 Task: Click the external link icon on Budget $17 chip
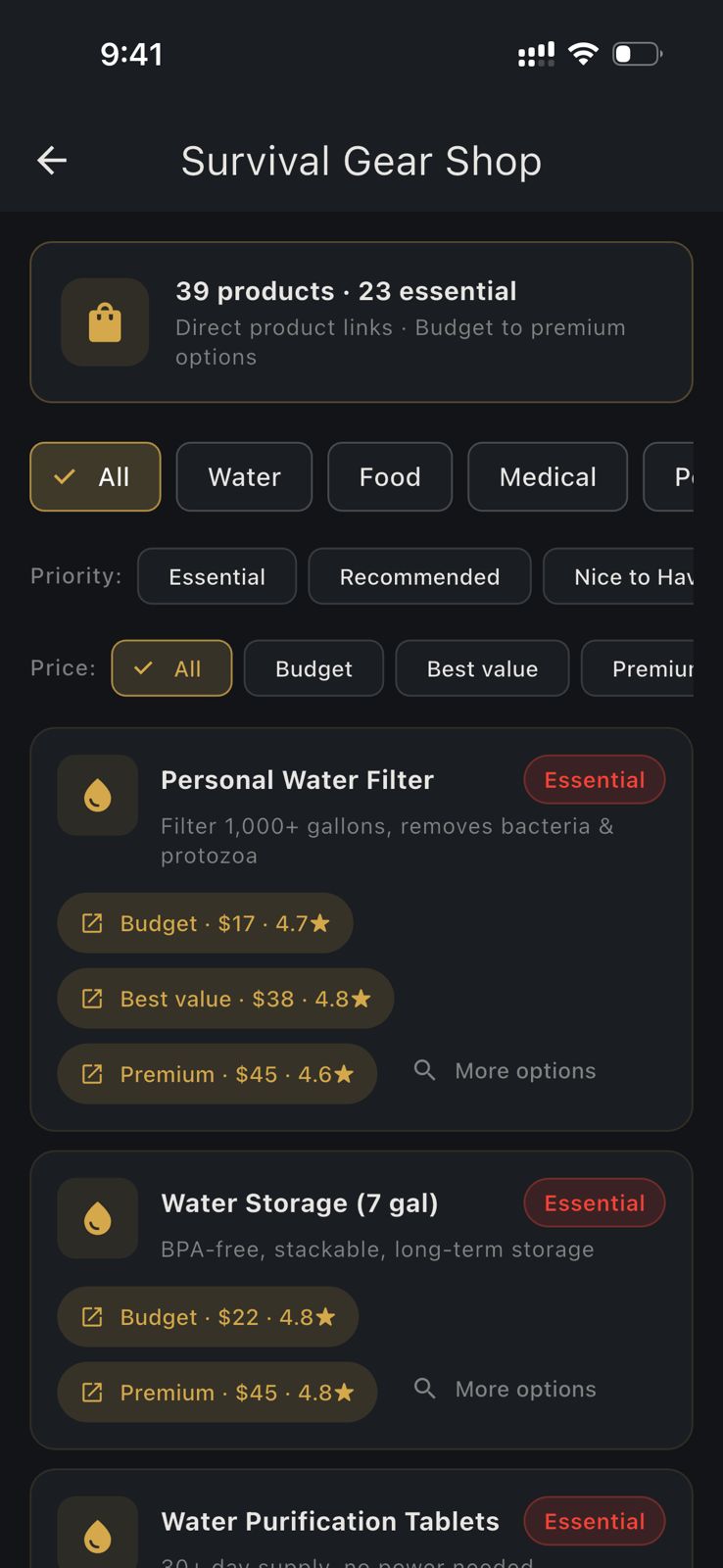(x=93, y=922)
